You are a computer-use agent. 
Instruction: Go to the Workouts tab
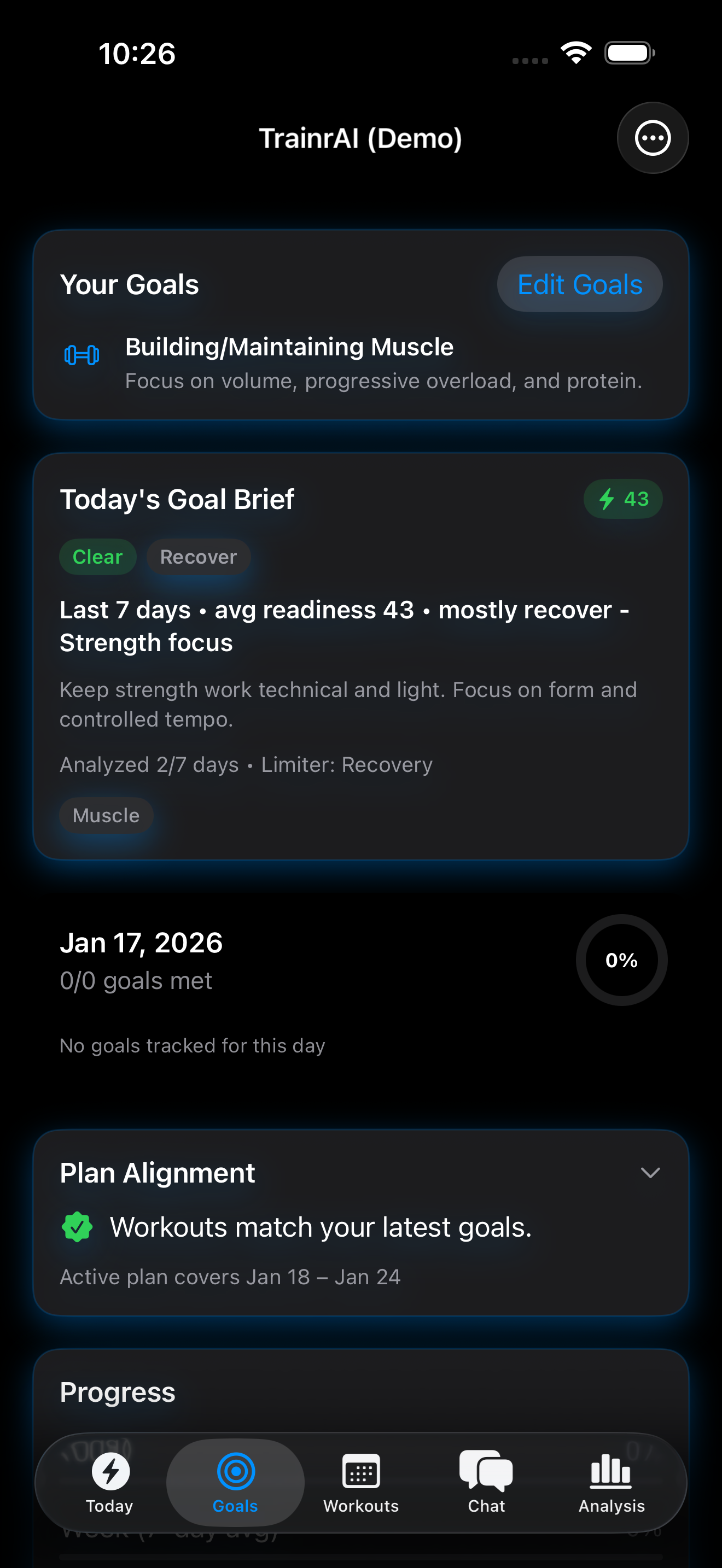pos(361,1483)
